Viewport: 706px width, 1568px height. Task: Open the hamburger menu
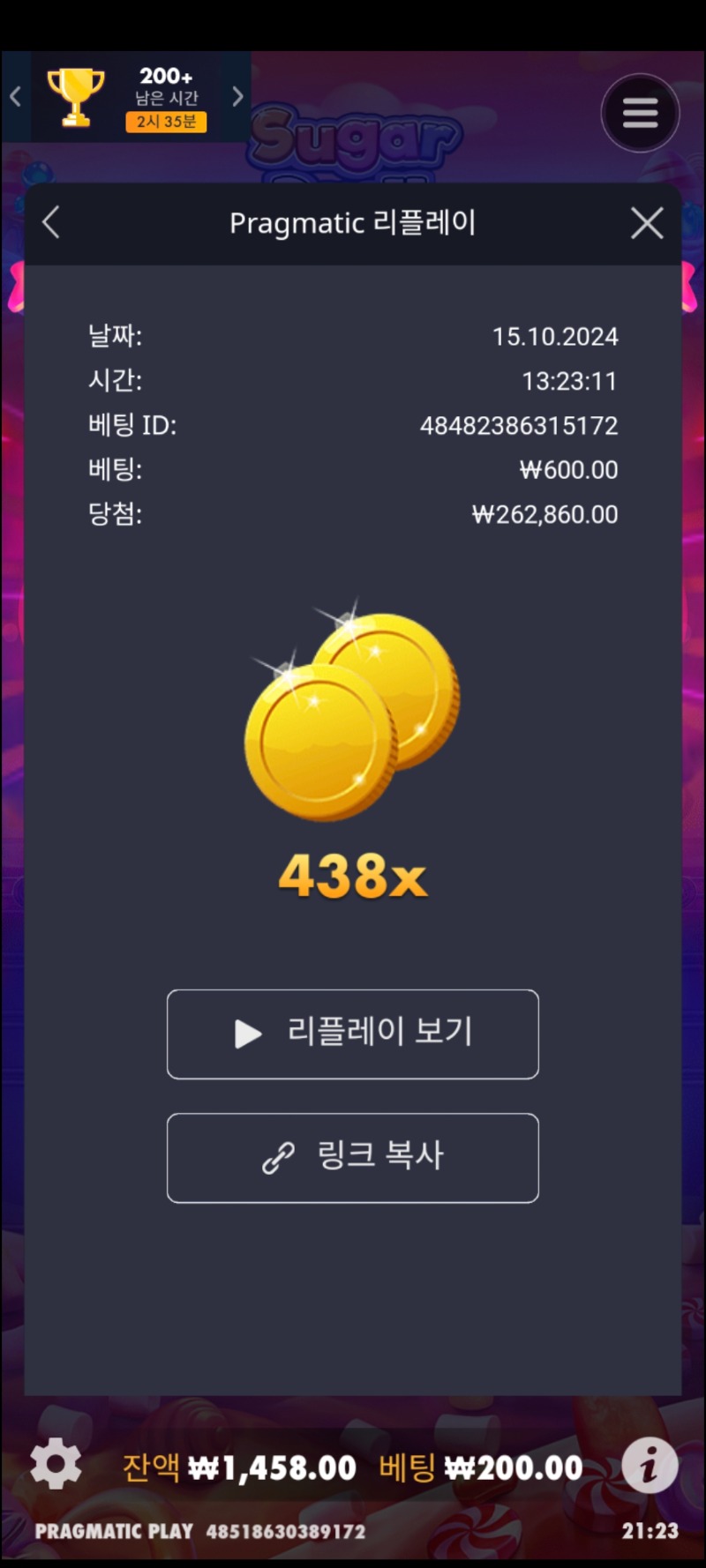tap(640, 113)
